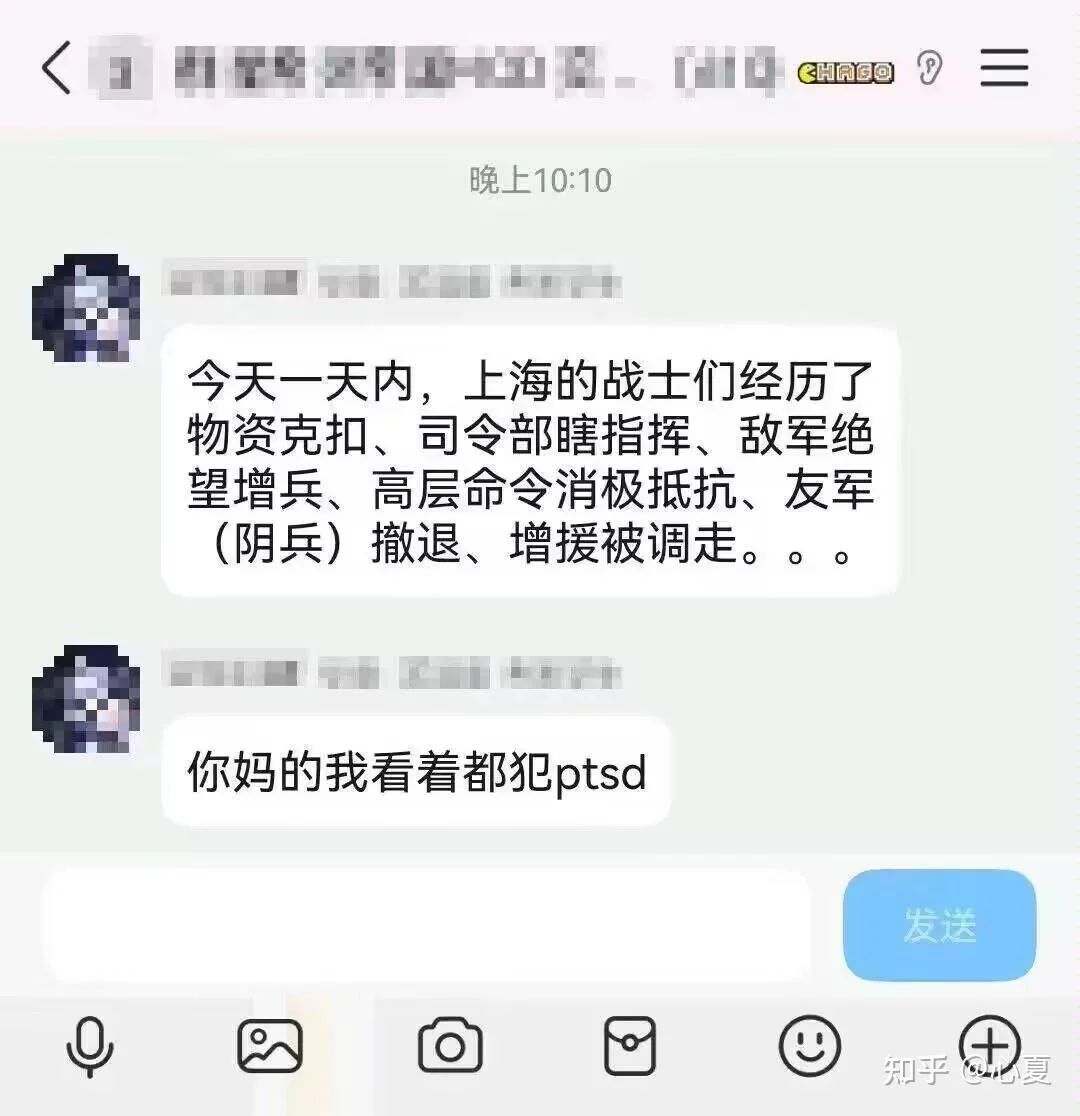Open the camera to take photo
Viewport: 1080px width, 1116px height.
(x=449, y=1047)
